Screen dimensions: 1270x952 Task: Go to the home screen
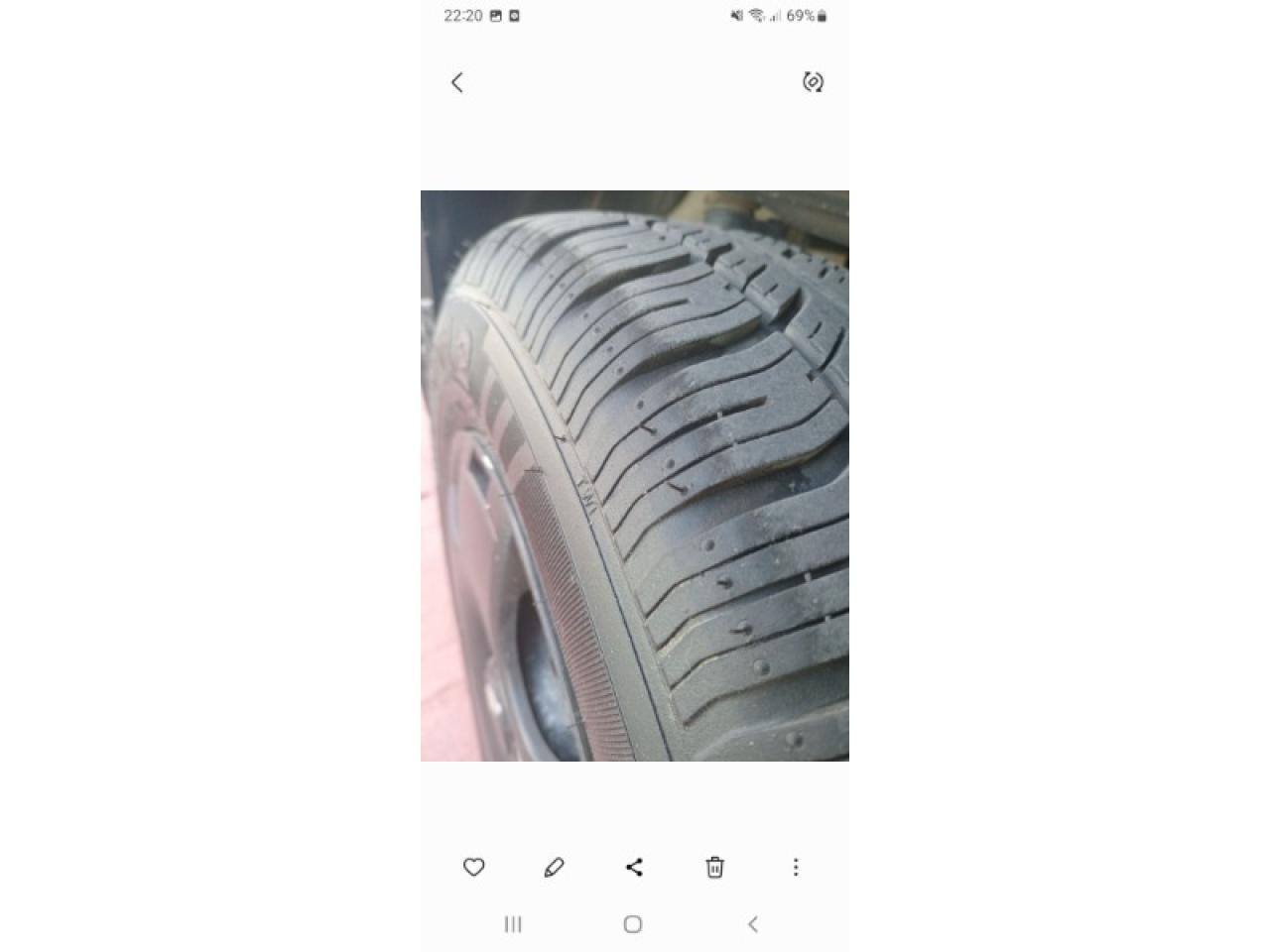point(633,924)
